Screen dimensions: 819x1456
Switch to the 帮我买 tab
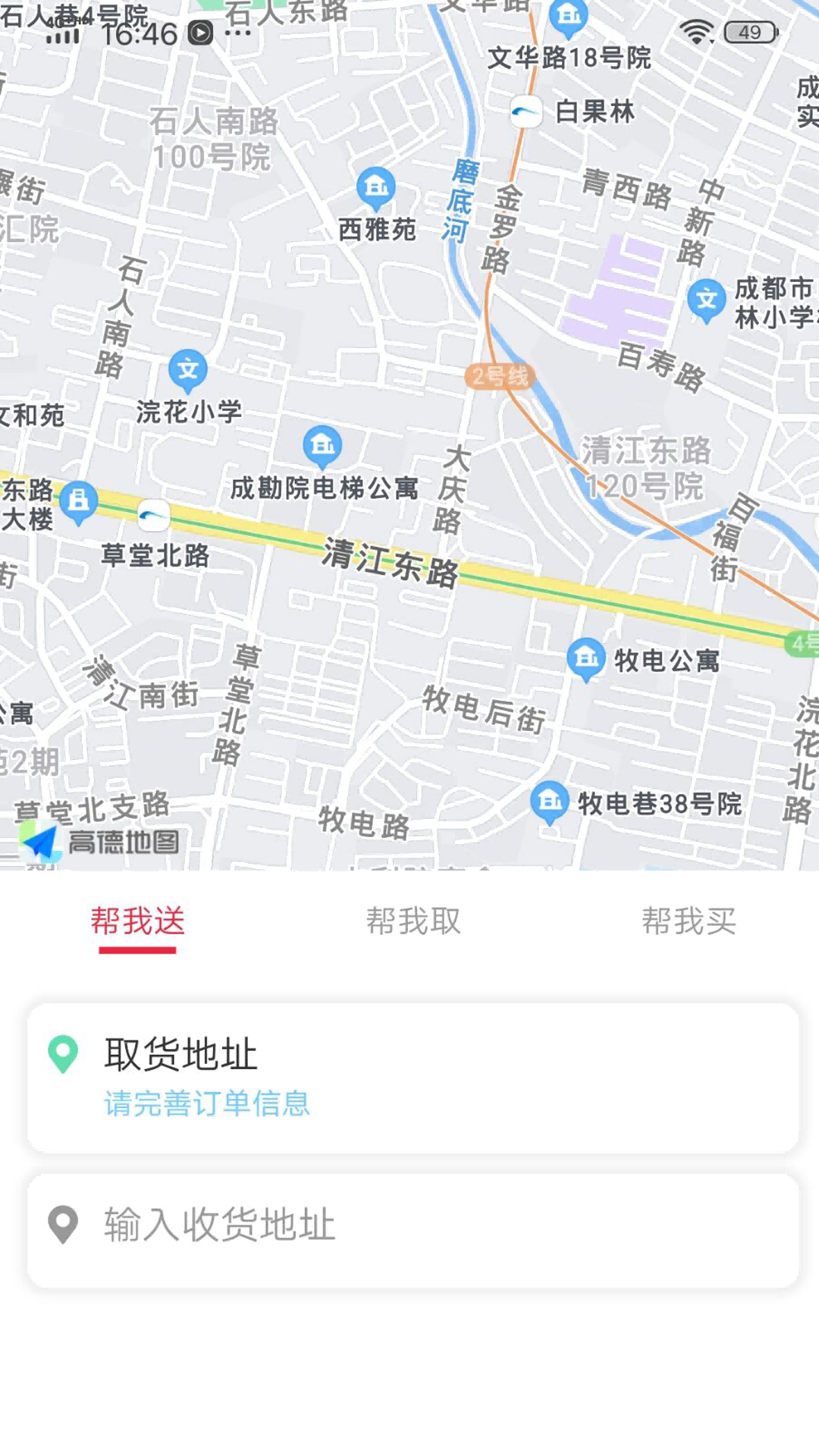tap(689, 921)
